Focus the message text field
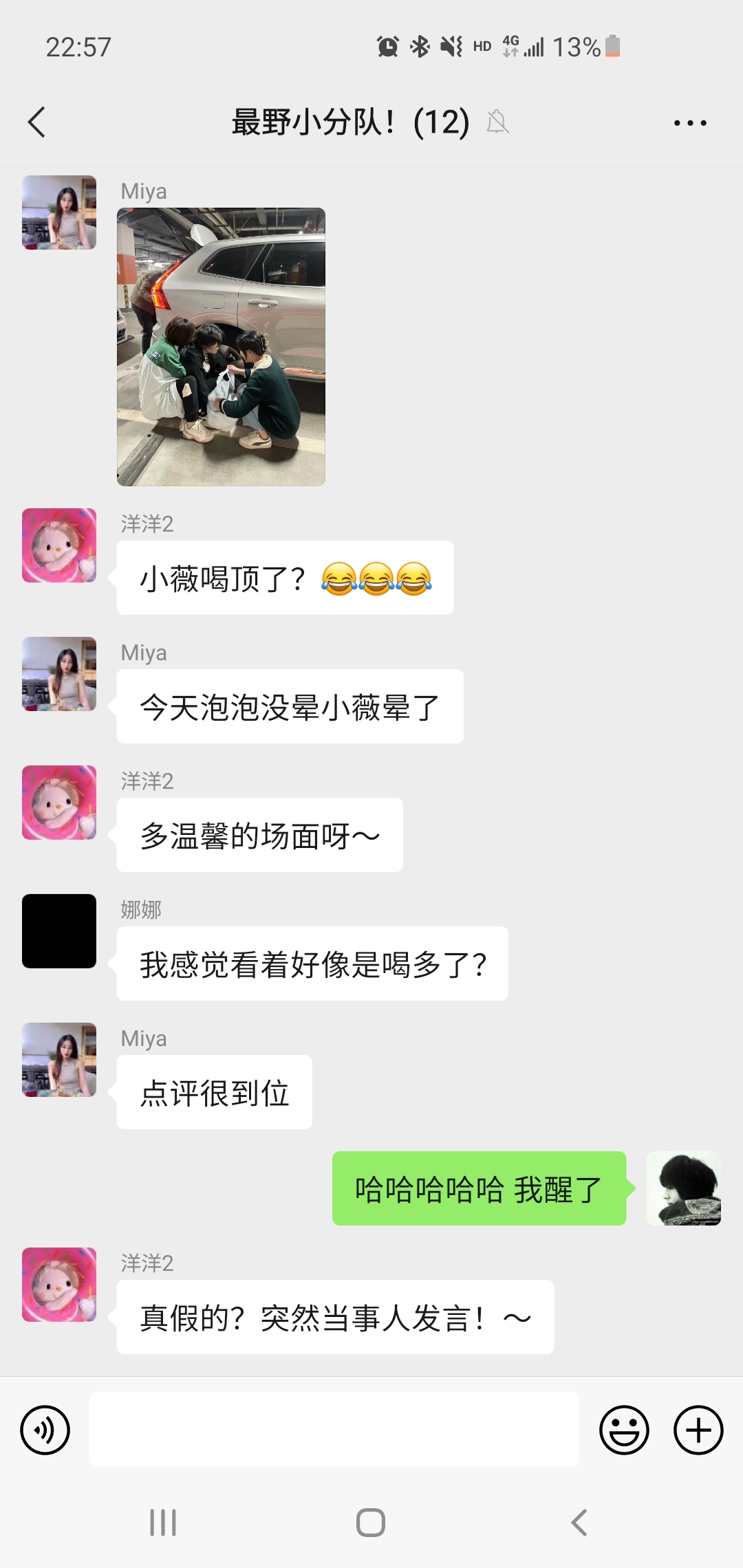Viewport: 743px width, 1568px height. point(334,1429)
